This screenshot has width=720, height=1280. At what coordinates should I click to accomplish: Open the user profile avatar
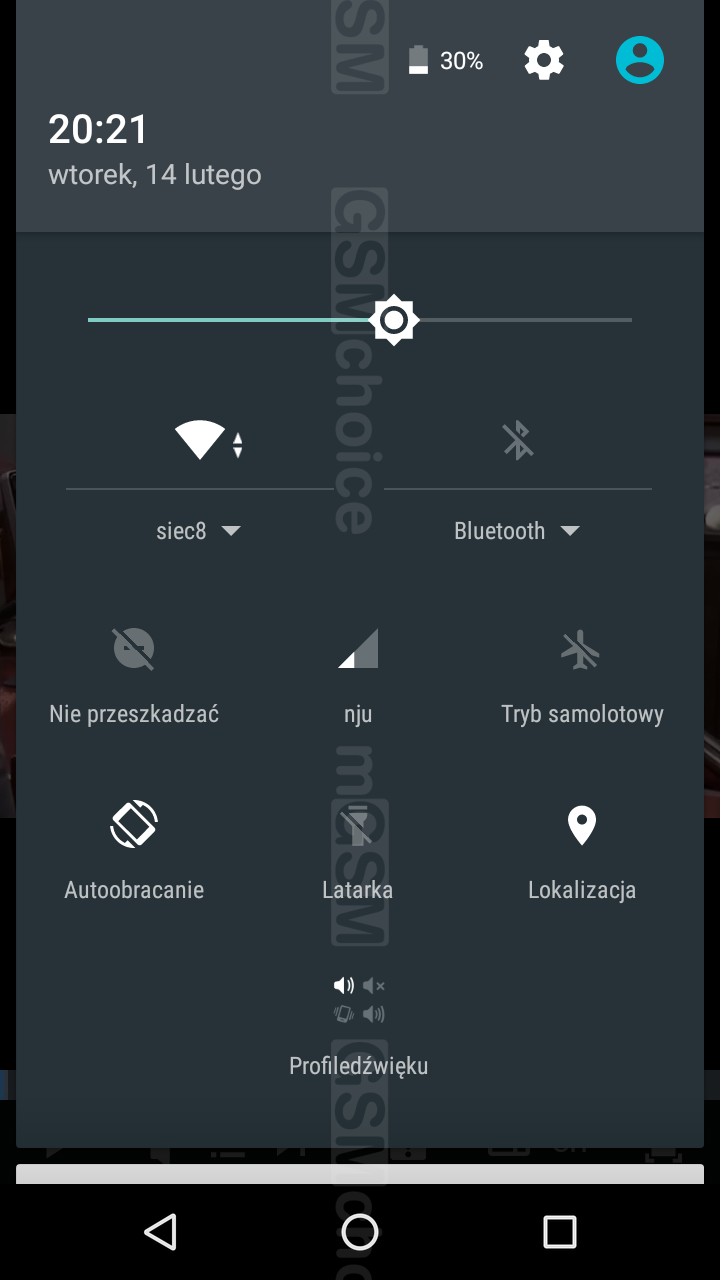coord(639,61)
